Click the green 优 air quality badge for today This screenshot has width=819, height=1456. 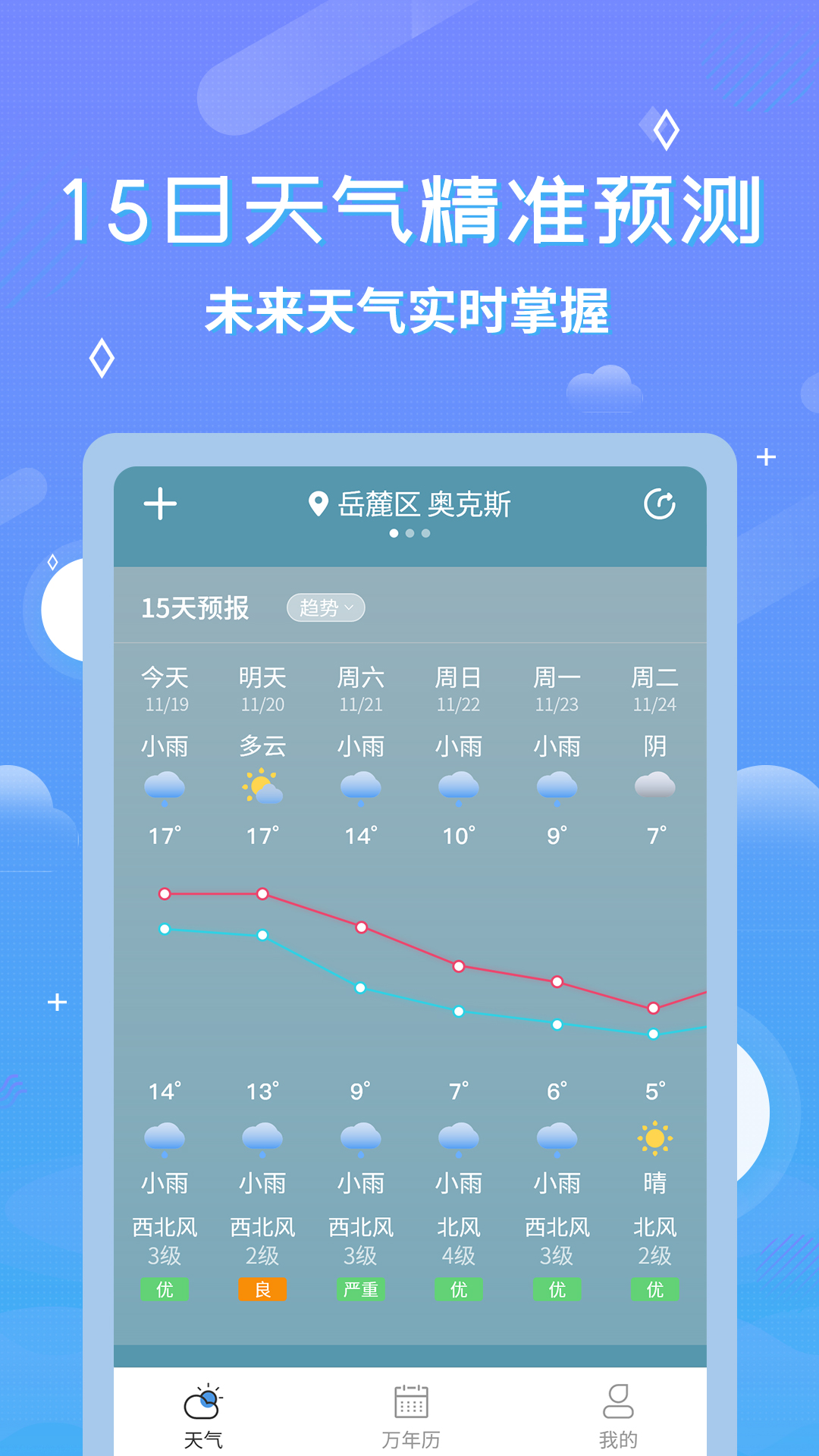click(x=164, y=1290)
